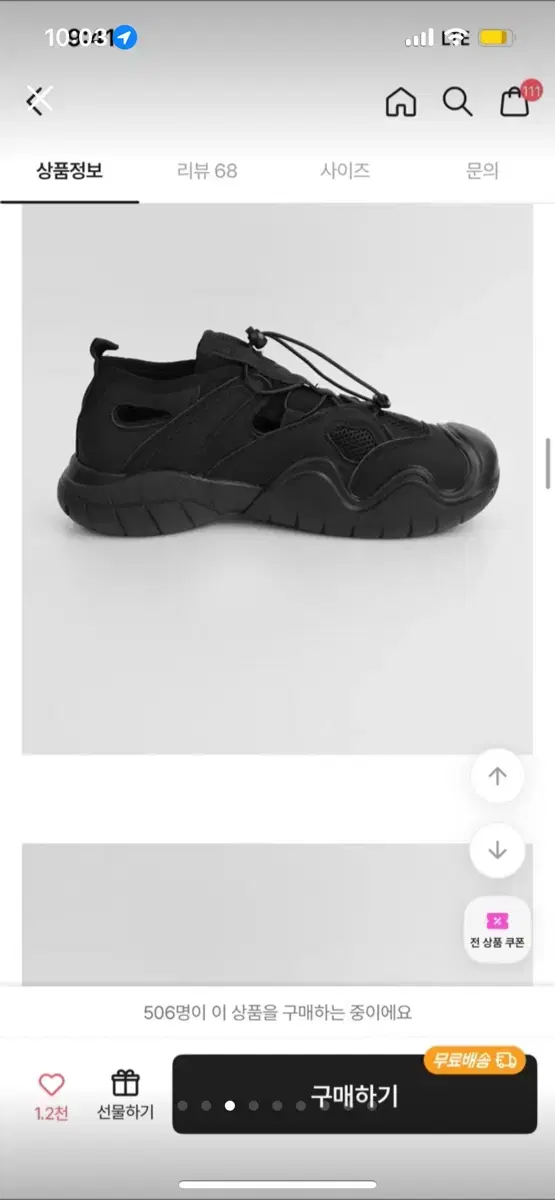Screen dimensions: 555x1200
Task: Open the search magnifier
Action: tap(458, 102)
